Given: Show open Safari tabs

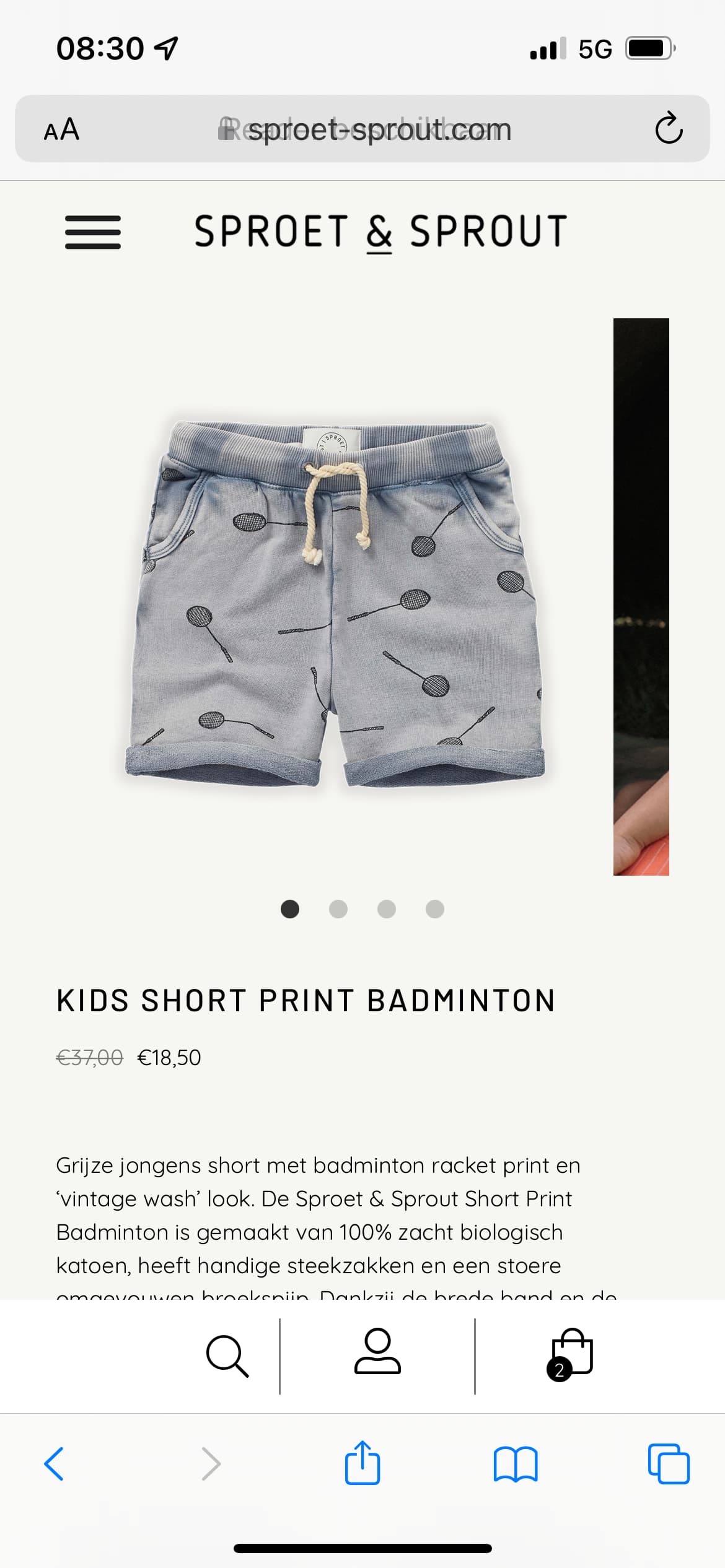Looking at the screenshot, I should point(669,1464).
